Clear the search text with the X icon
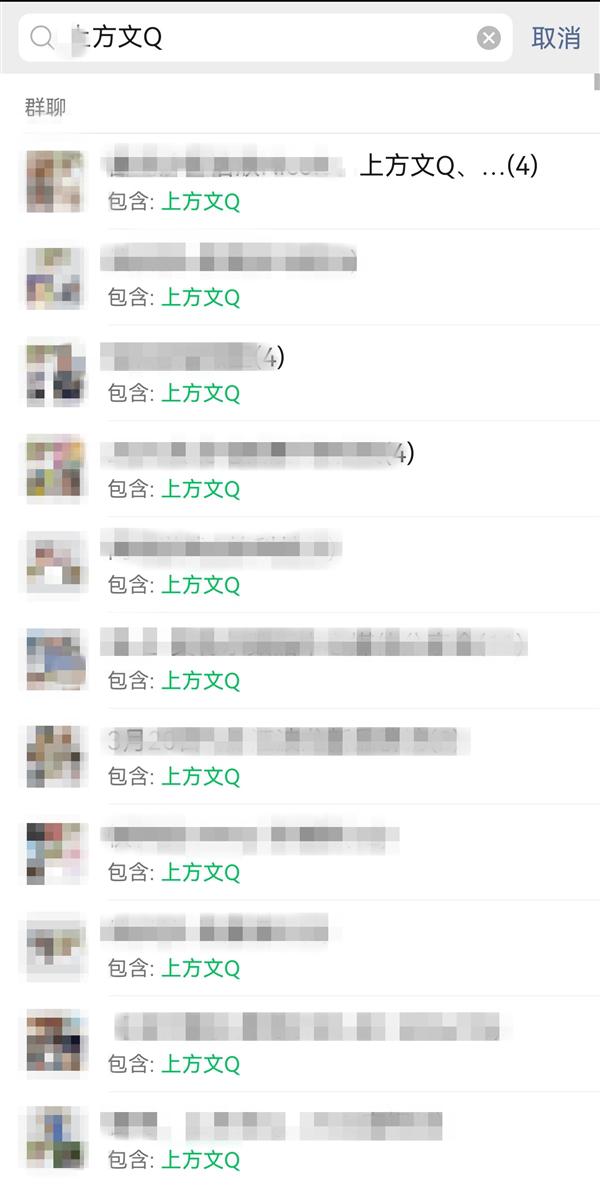The width and height of the screenshot is (600, 1188). (488, 38)
